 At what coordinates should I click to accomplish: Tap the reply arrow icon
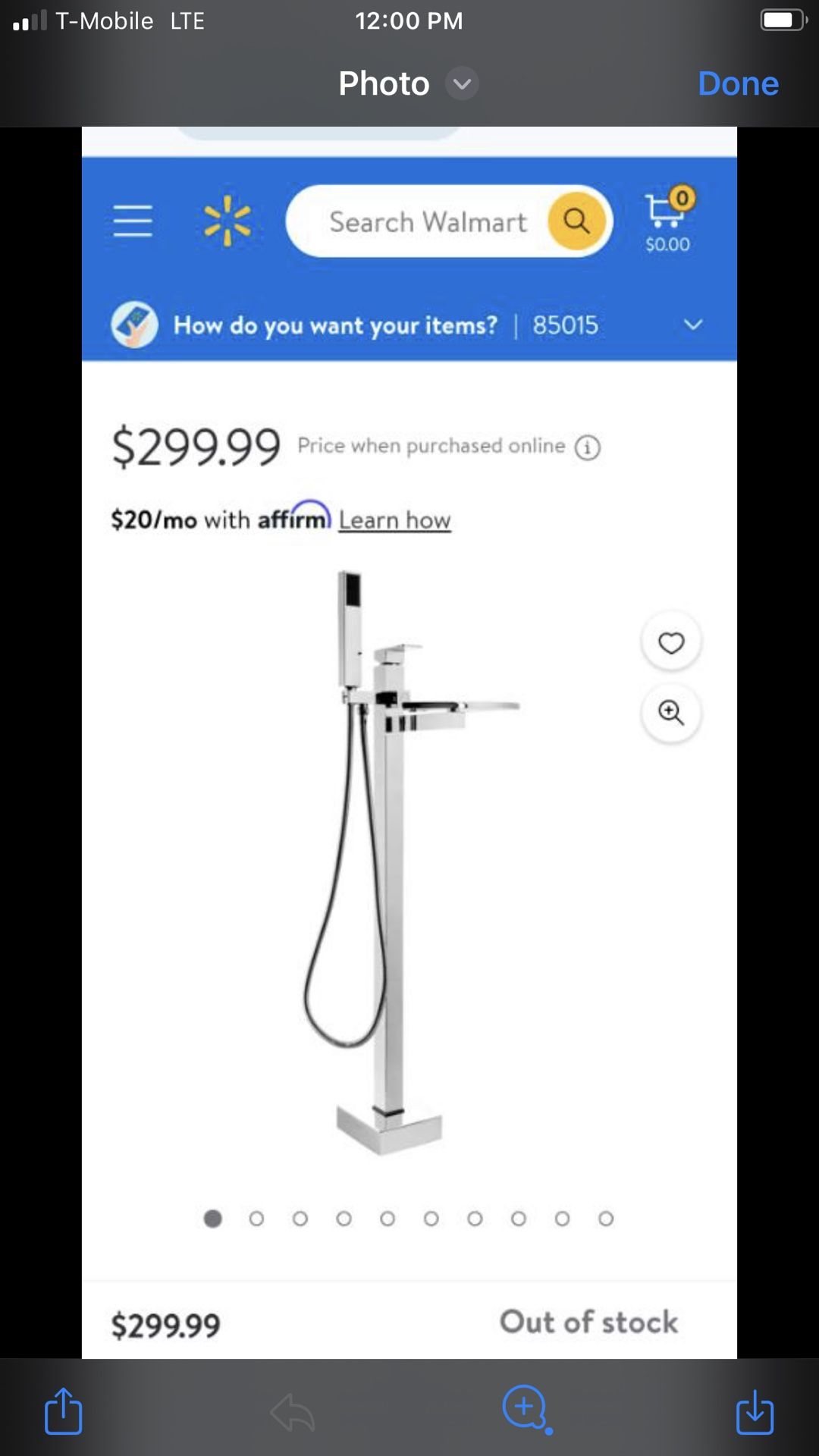click(x=293, y=1413)
